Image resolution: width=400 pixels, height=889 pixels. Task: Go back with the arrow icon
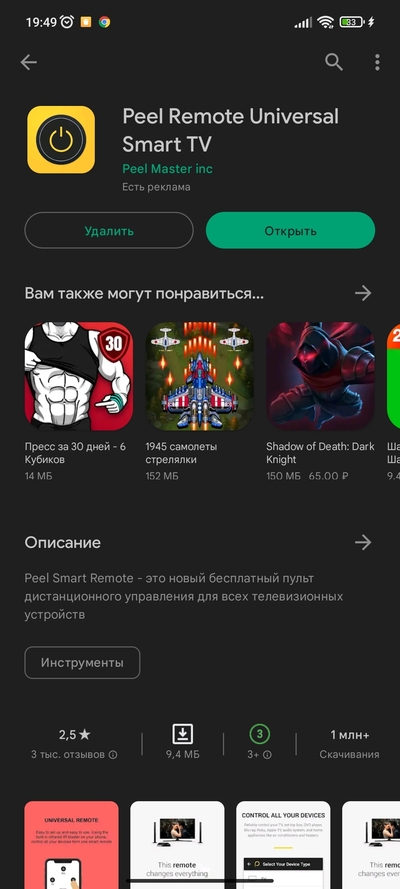pyautogui.click(x=28, y=62)
